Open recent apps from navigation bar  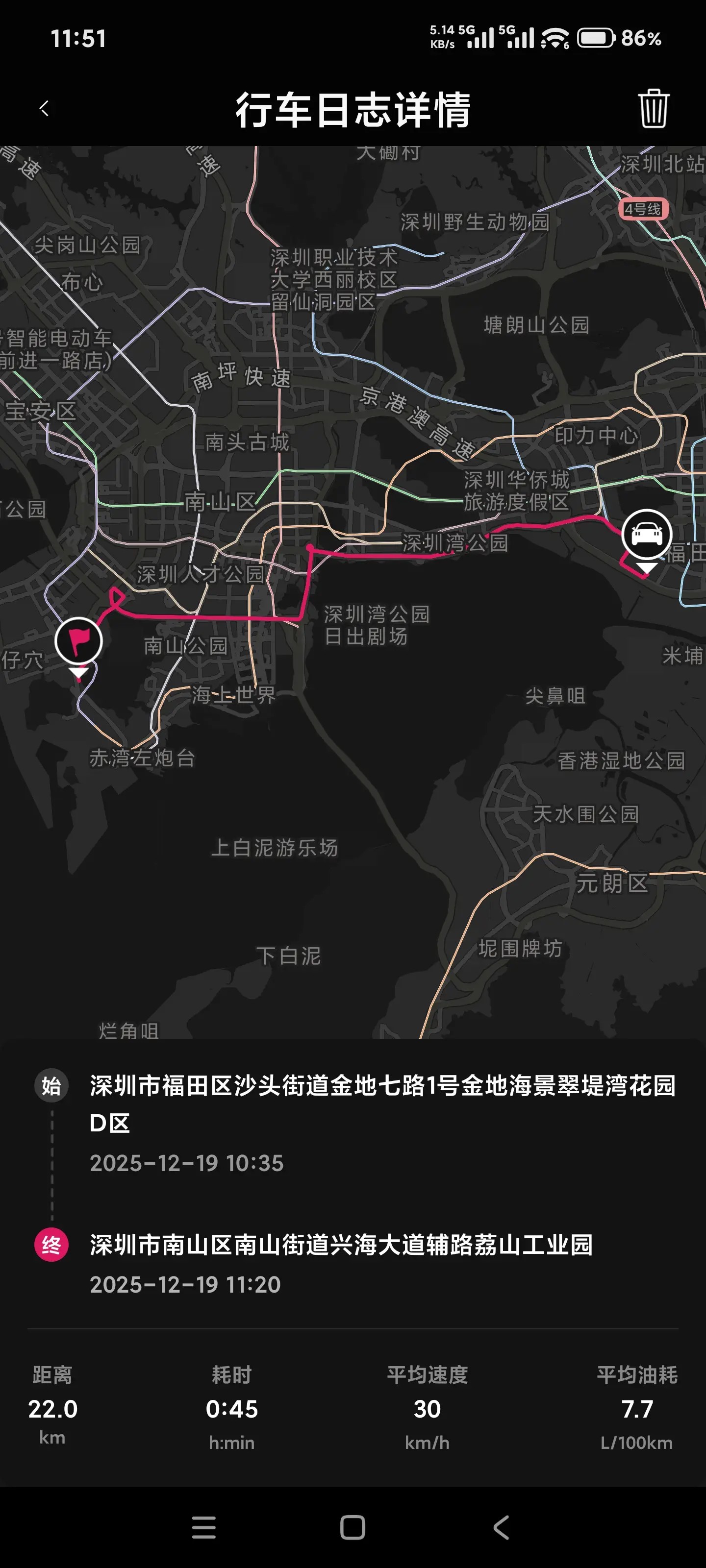click(203, 1528)
